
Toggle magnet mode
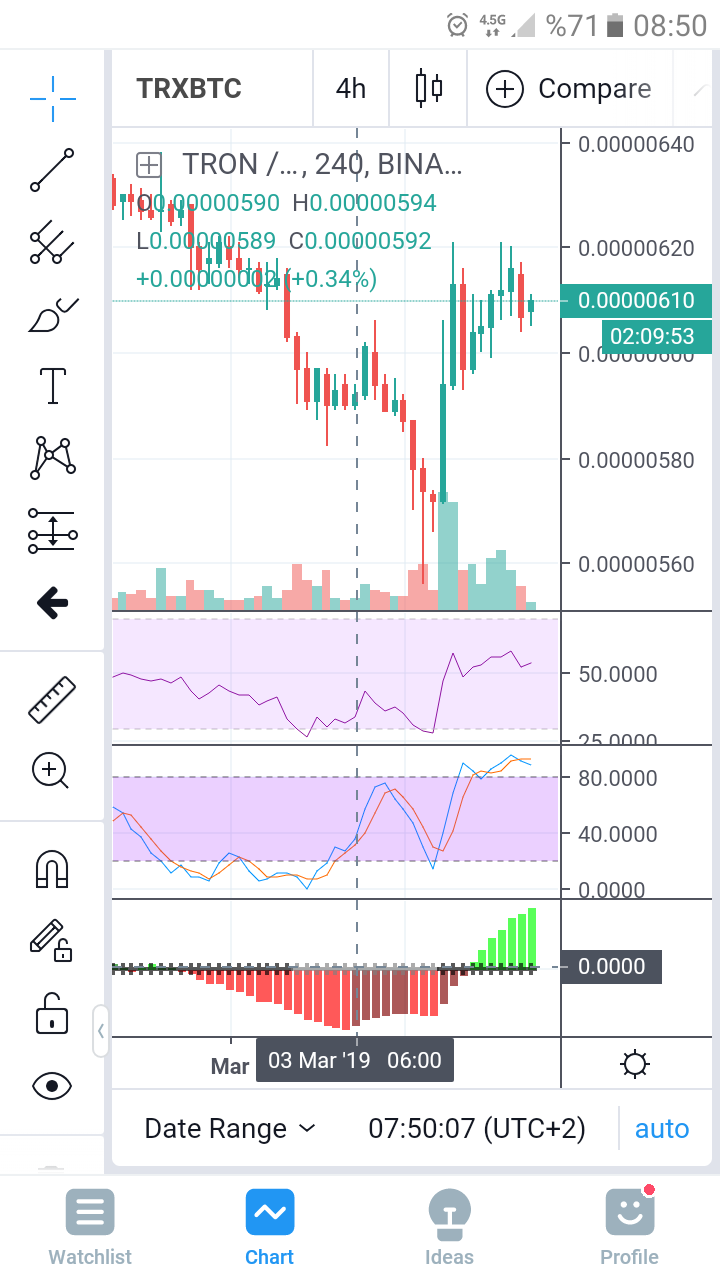pos(52,868)
